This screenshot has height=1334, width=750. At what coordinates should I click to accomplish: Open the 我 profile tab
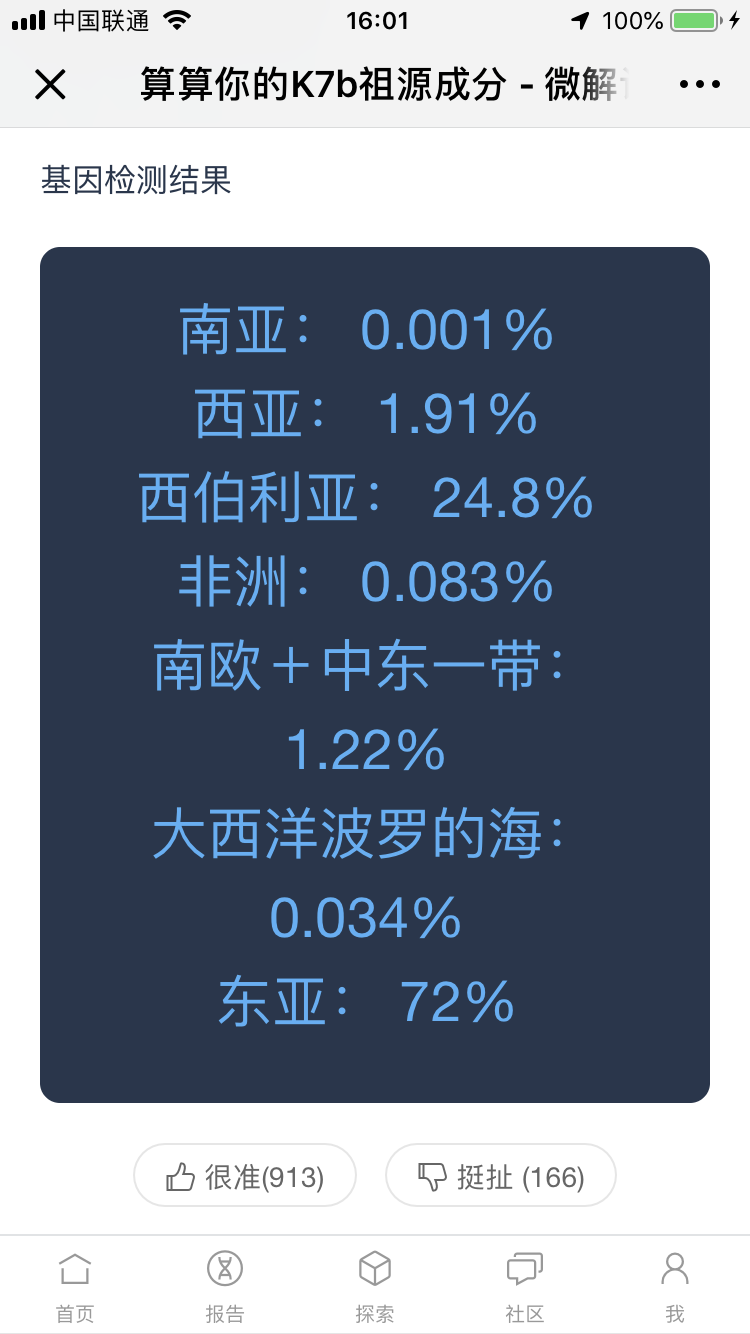(x=675, y=1287)
